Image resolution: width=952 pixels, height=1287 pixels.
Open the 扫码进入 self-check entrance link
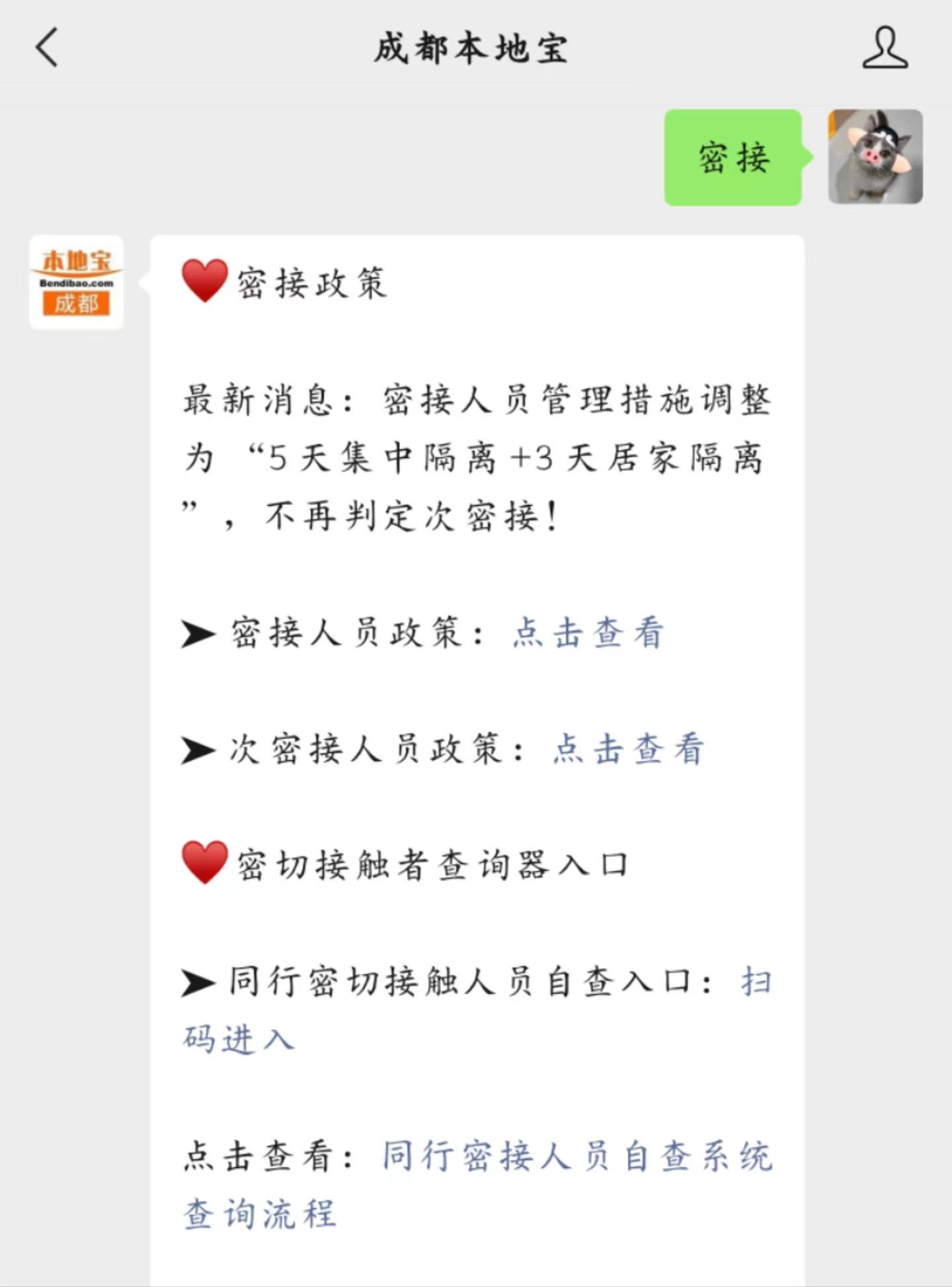point(238,1038)
